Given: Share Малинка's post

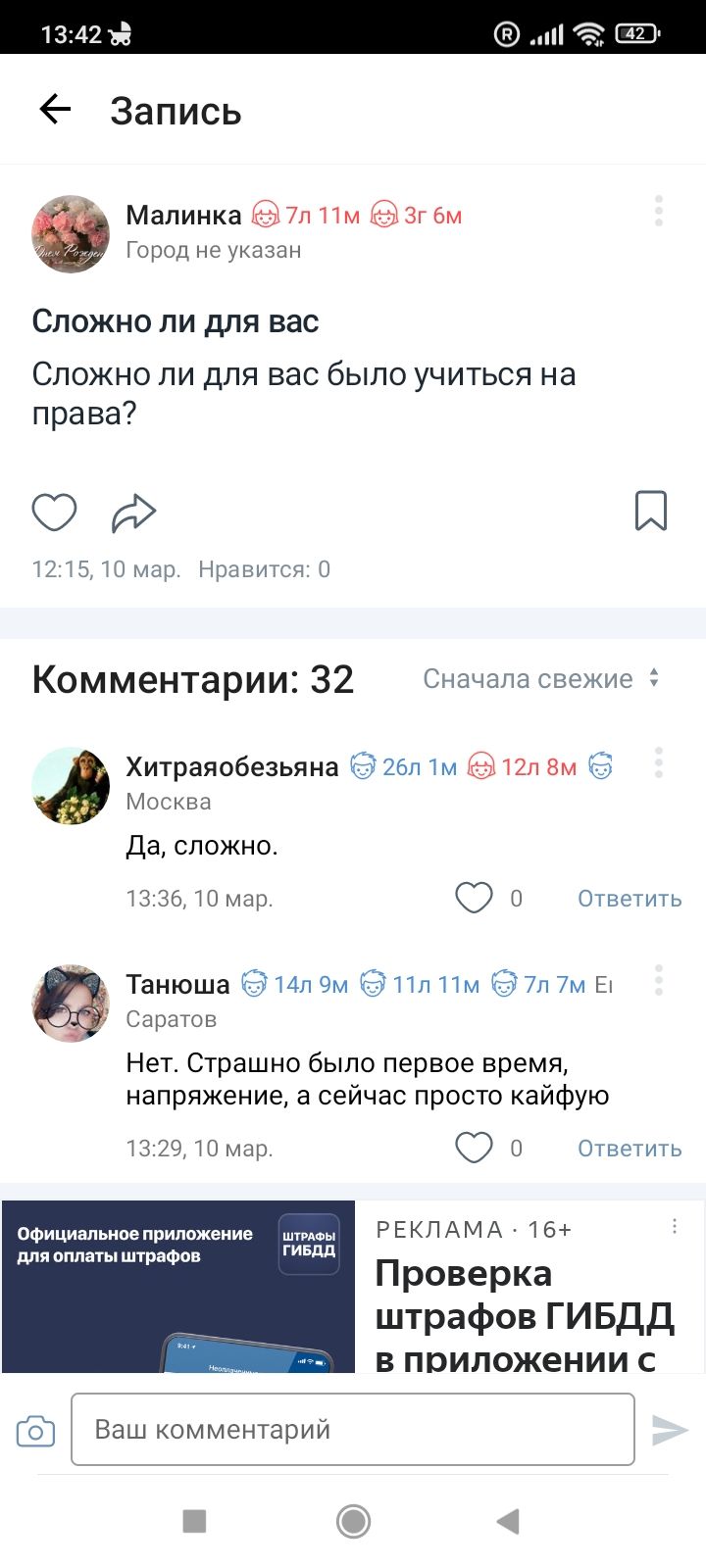Looking at the screenshot, I should [x=133, y=512].
